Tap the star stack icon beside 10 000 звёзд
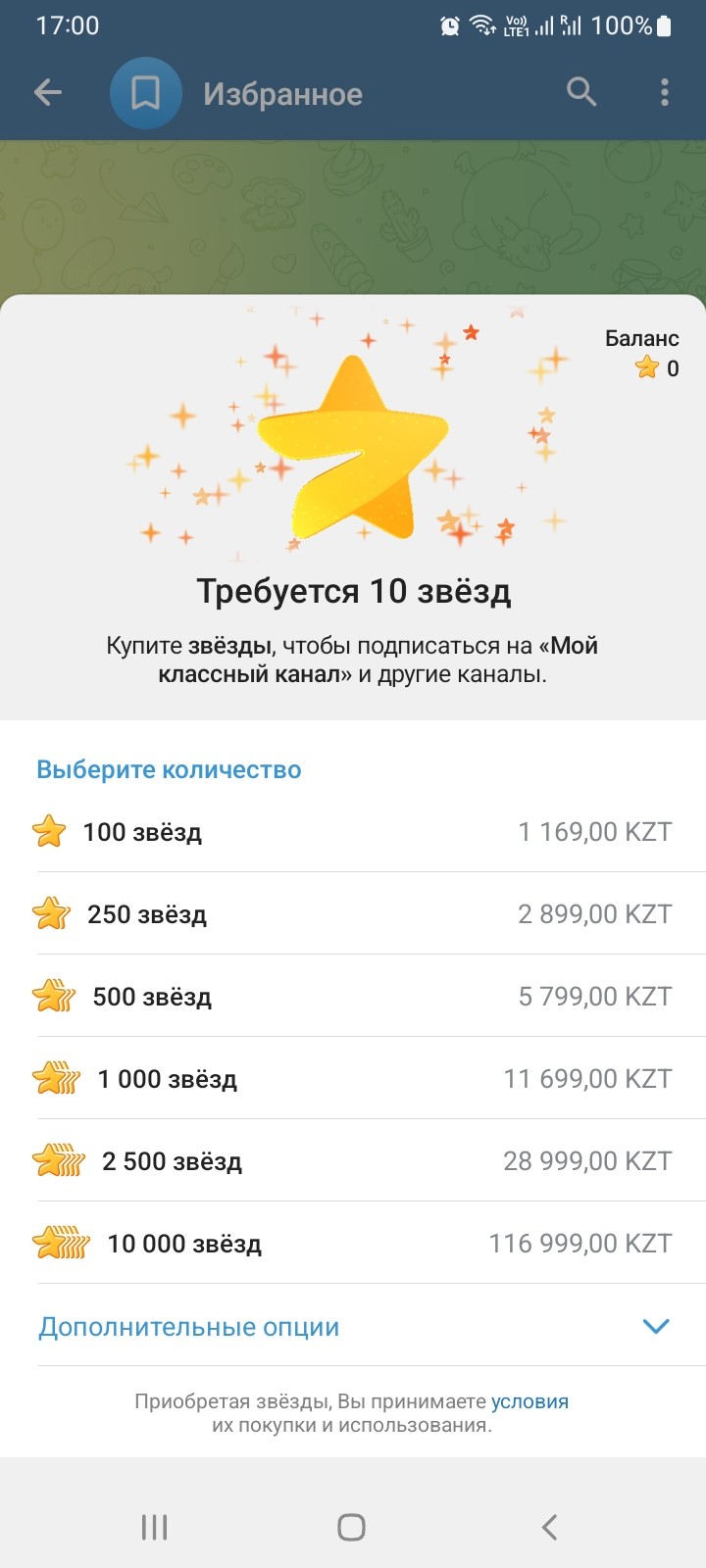The image size is (706, 1568). click(x=59, y=1242)
